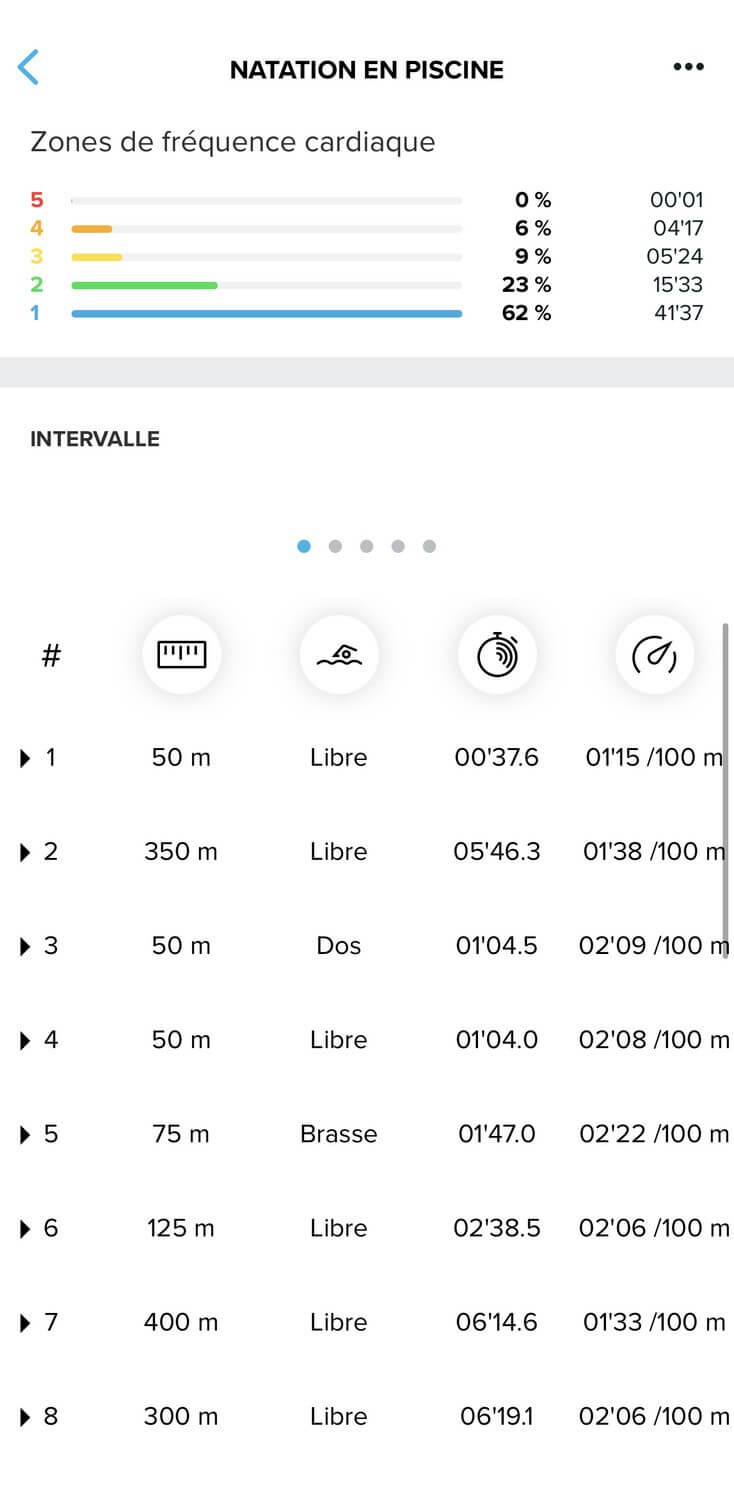Tap the stopwatch duration column icon

click(x=497, y=655)
